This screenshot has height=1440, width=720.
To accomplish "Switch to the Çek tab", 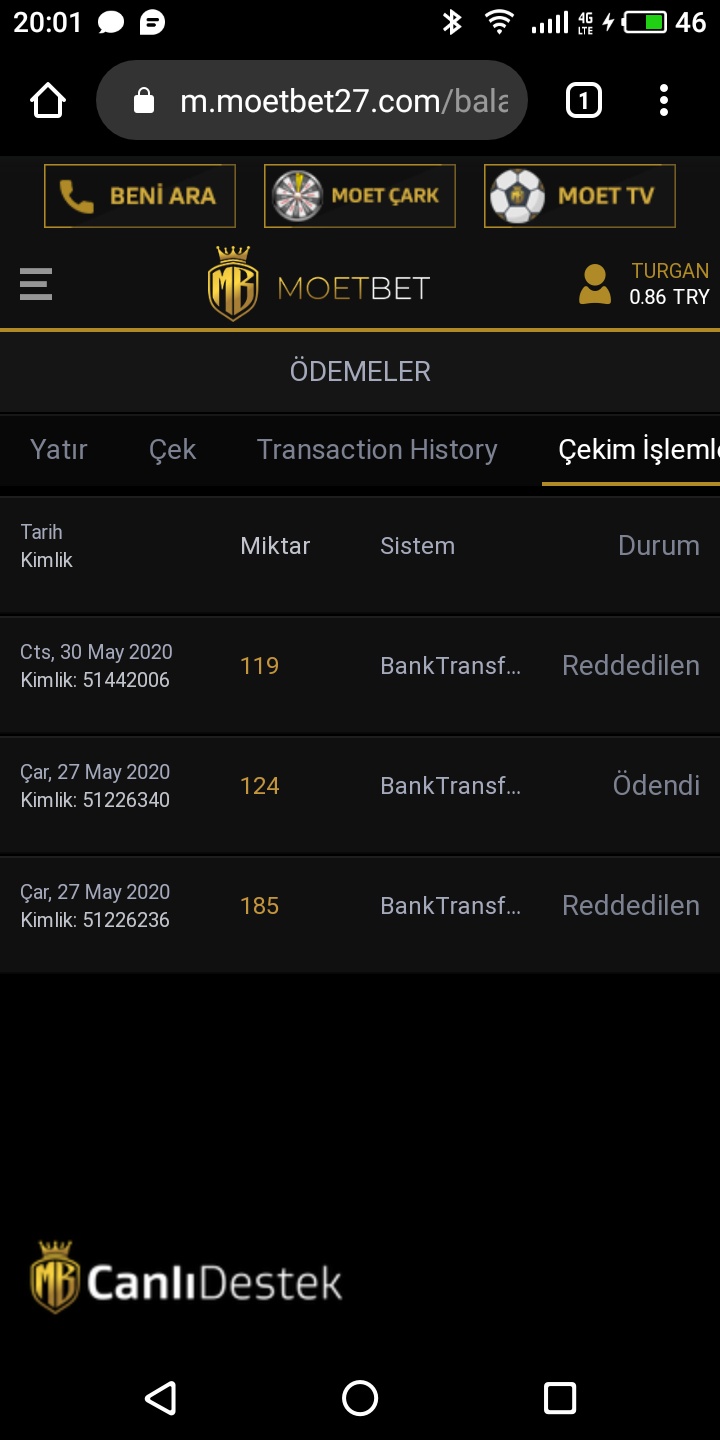I will point(172,450).
